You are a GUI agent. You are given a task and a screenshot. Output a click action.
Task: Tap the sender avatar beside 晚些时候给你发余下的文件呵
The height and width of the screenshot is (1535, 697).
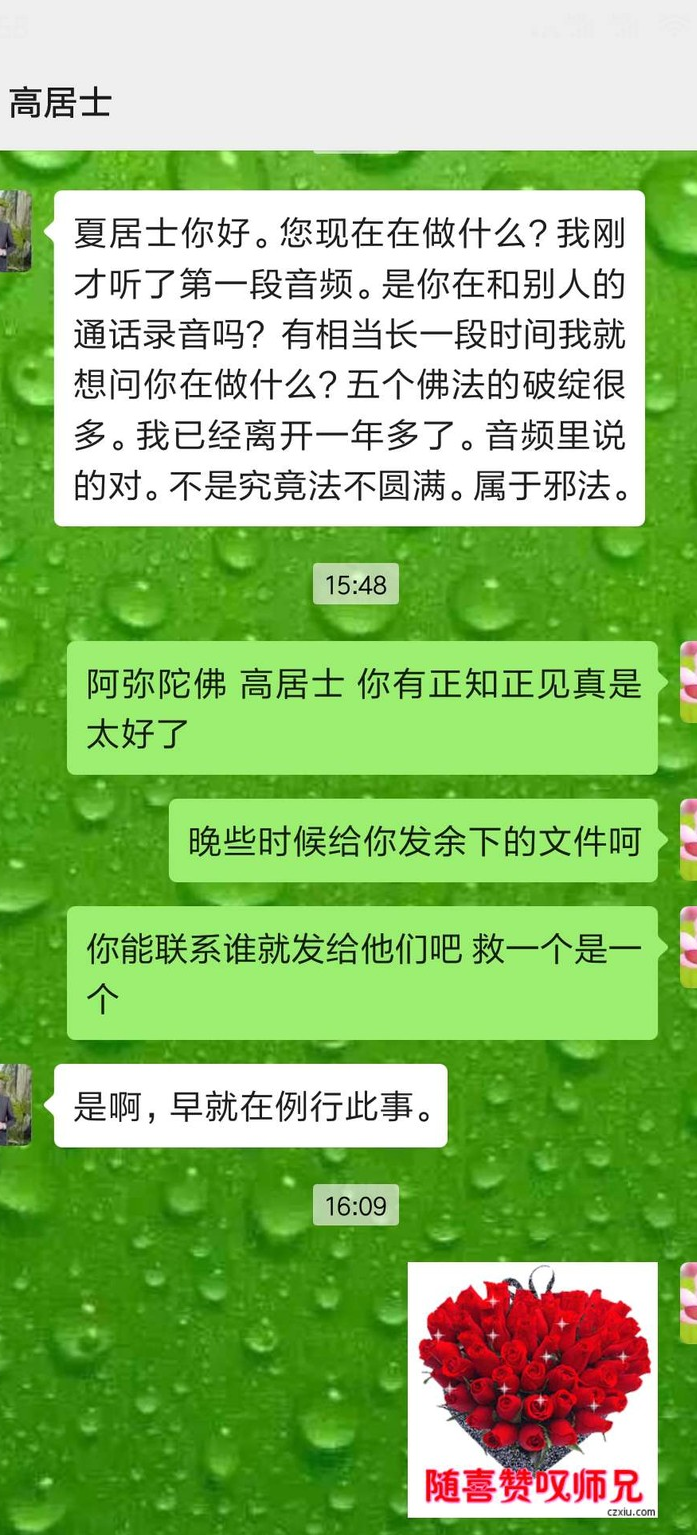[688, 839]
